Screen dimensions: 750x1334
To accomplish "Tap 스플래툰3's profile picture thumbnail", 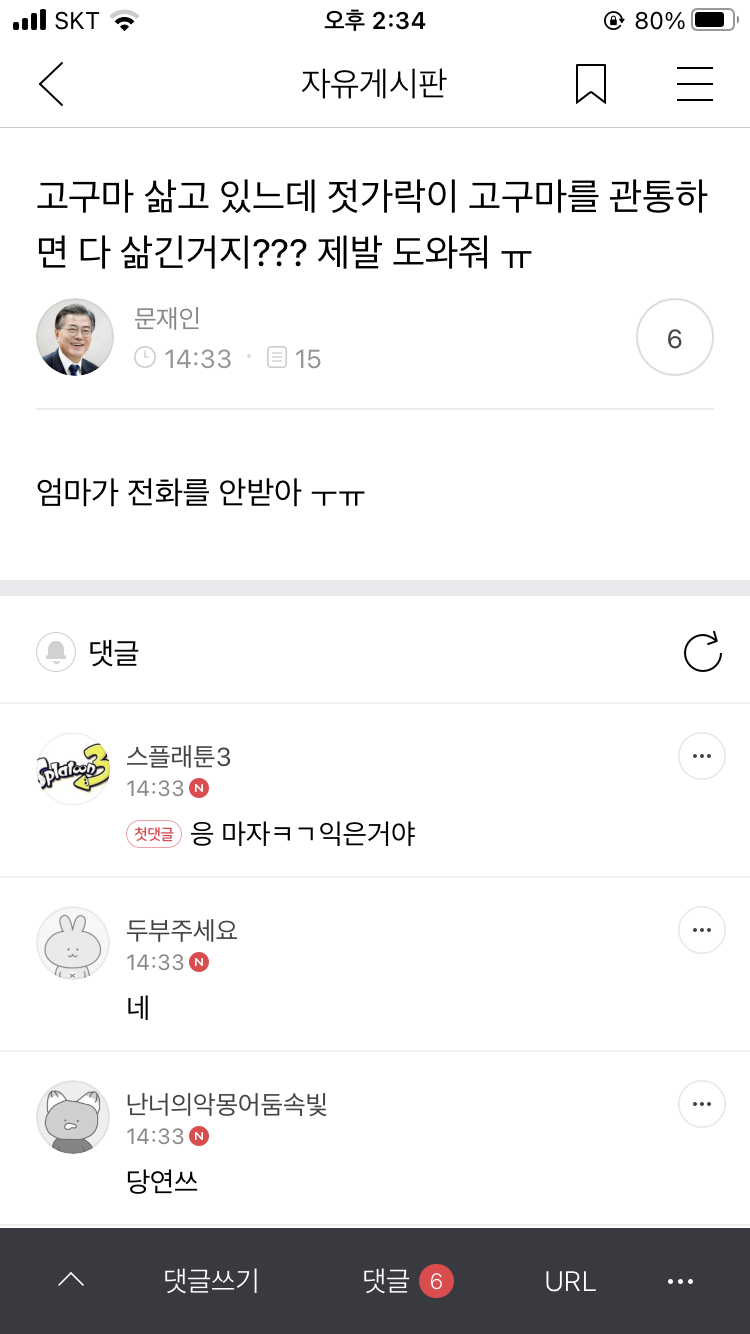I will [x=72, y=768].
